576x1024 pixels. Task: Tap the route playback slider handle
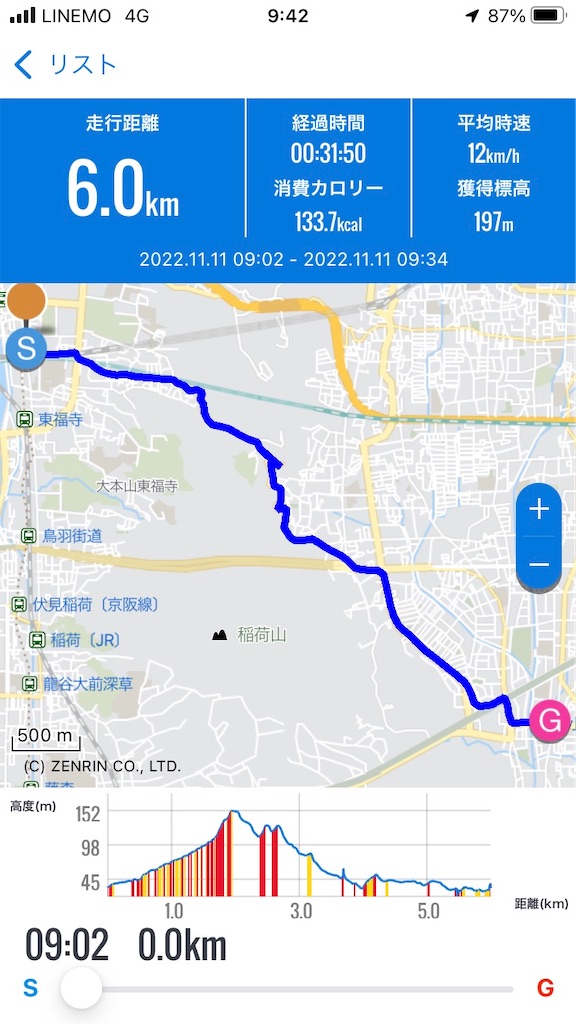(82, 988)
